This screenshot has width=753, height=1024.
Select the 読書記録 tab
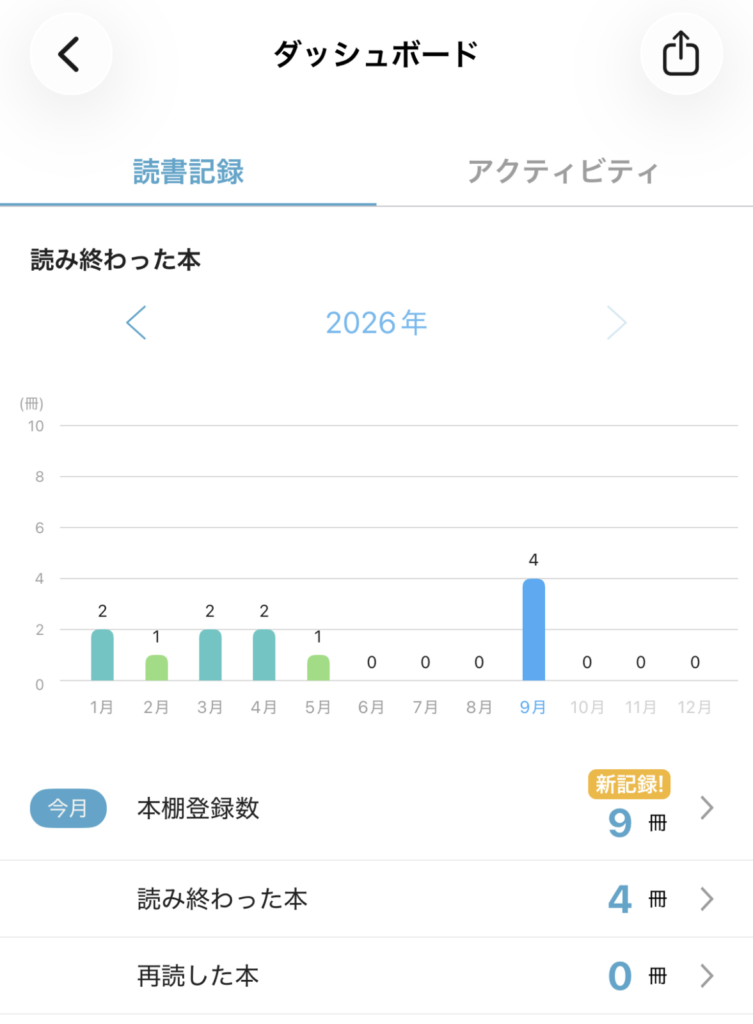[x=188, y=172]
